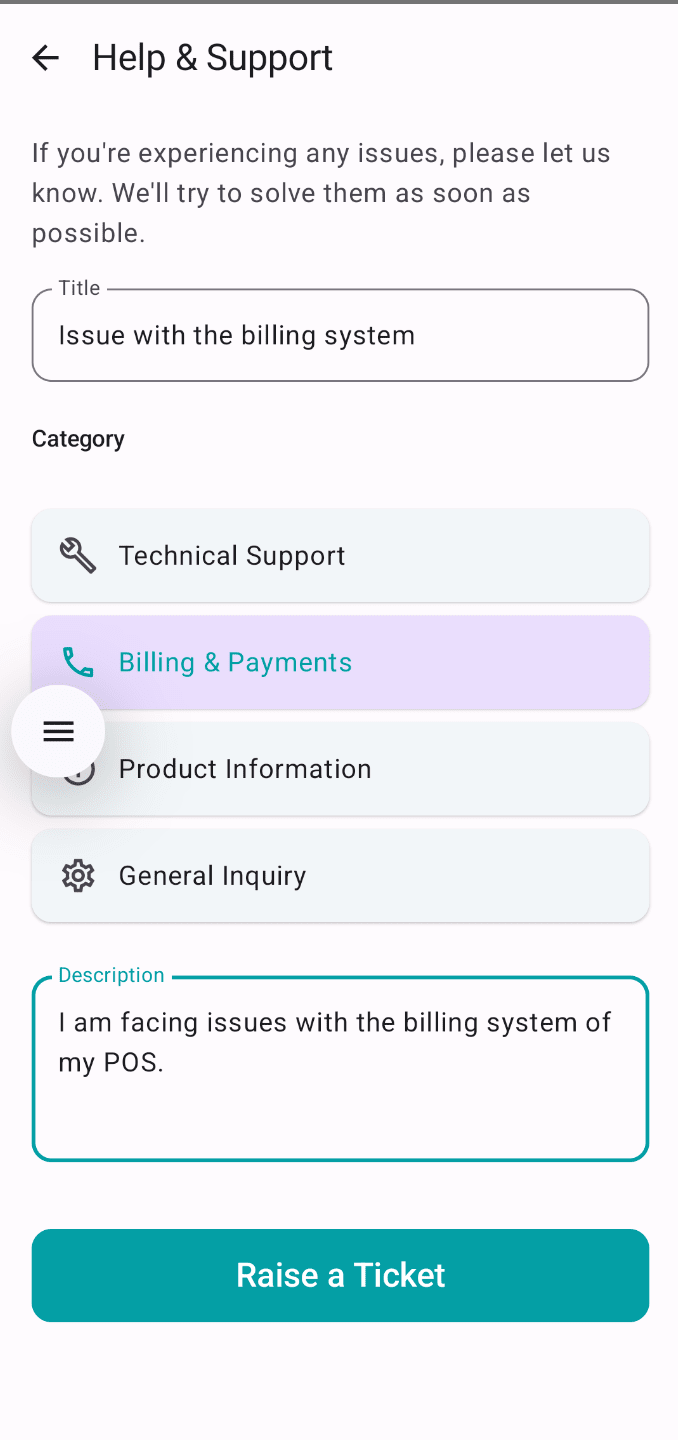Focus the Description text field

(x=340, y=1069)
